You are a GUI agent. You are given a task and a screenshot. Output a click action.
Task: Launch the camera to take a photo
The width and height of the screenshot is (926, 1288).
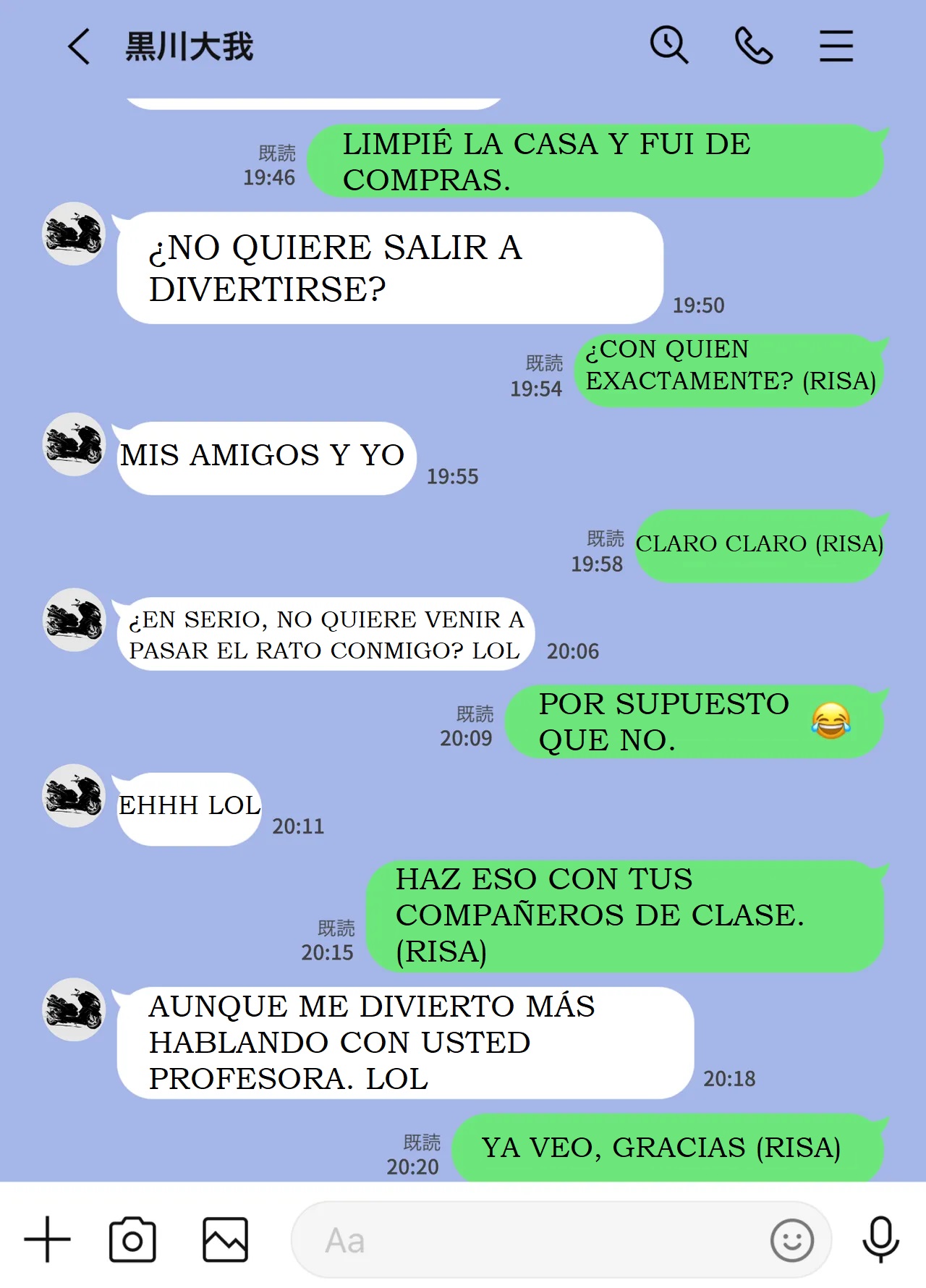[x=132, y=1240]
